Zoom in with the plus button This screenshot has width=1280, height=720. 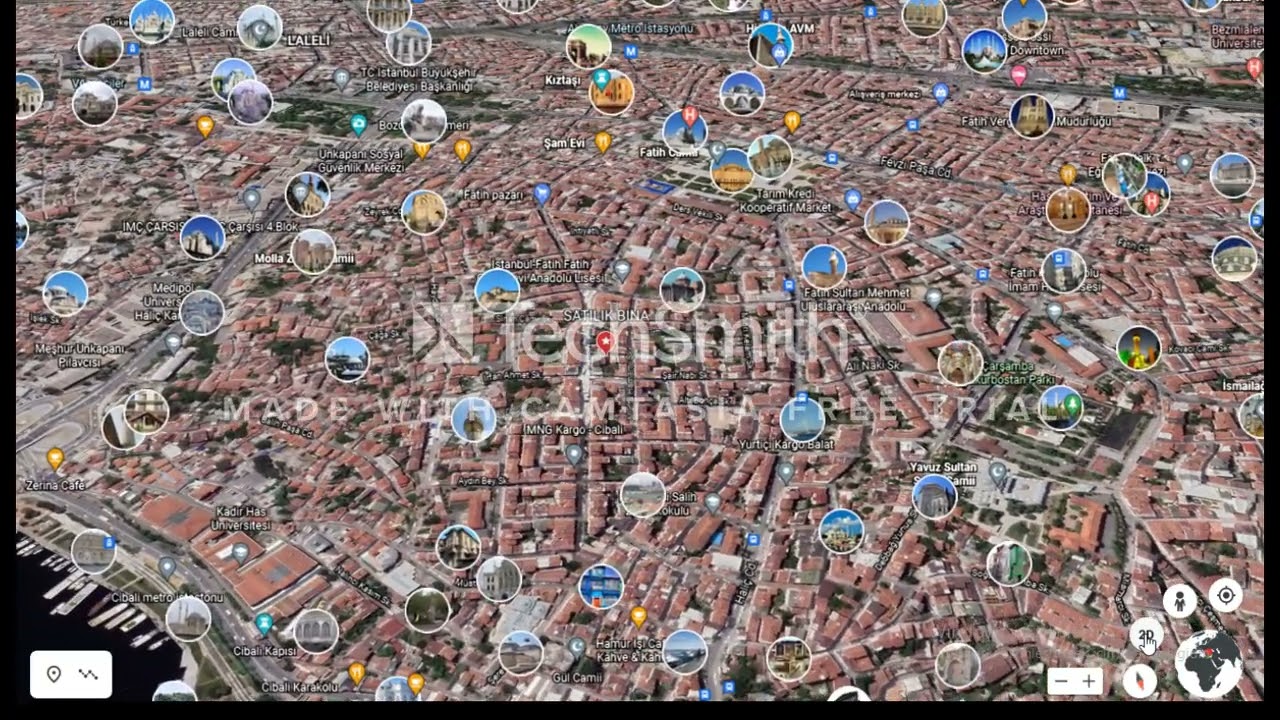(x=1089, y=681)
